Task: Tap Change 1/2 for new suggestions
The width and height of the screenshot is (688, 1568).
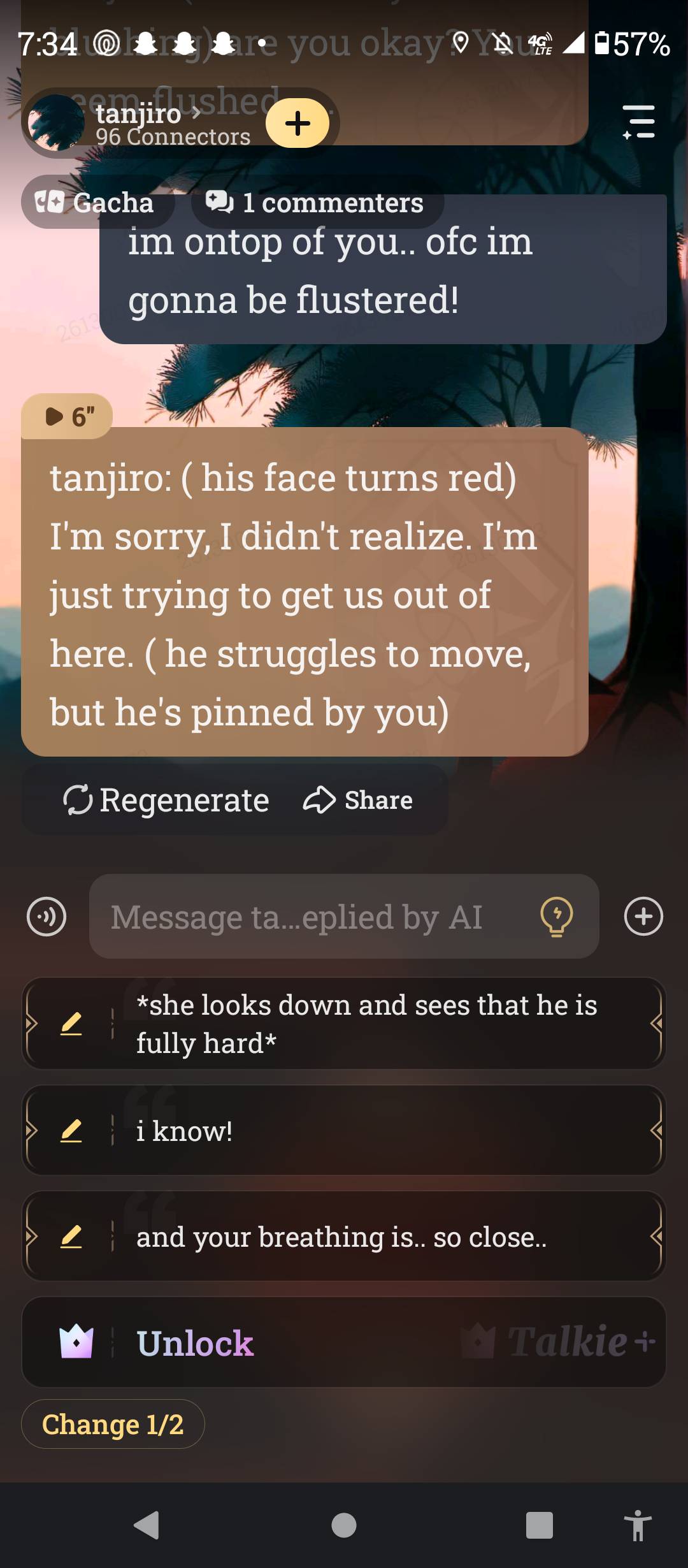Action: pyautogui.click(x=113, y=1424)
